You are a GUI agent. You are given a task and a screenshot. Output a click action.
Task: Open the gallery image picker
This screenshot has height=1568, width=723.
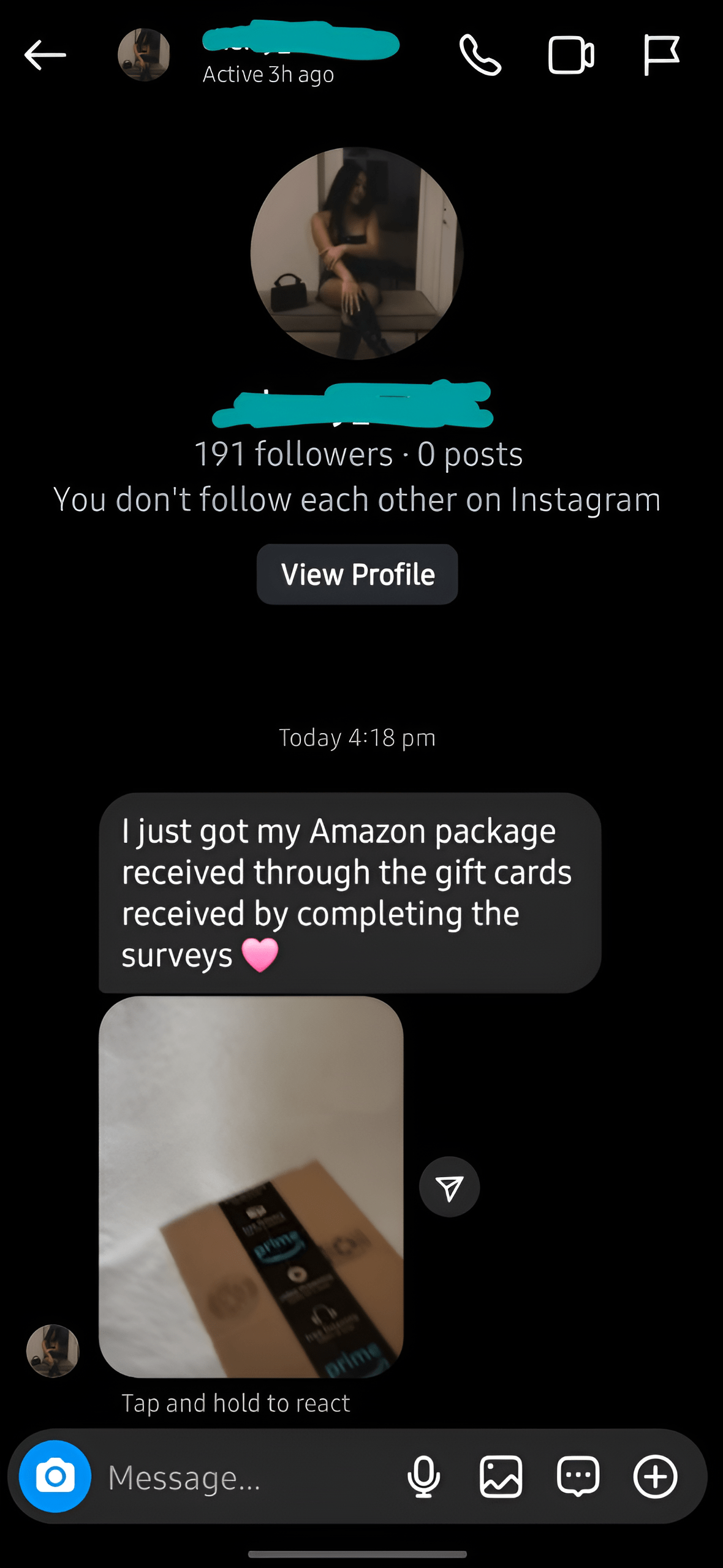click(x=501, y=1477)
